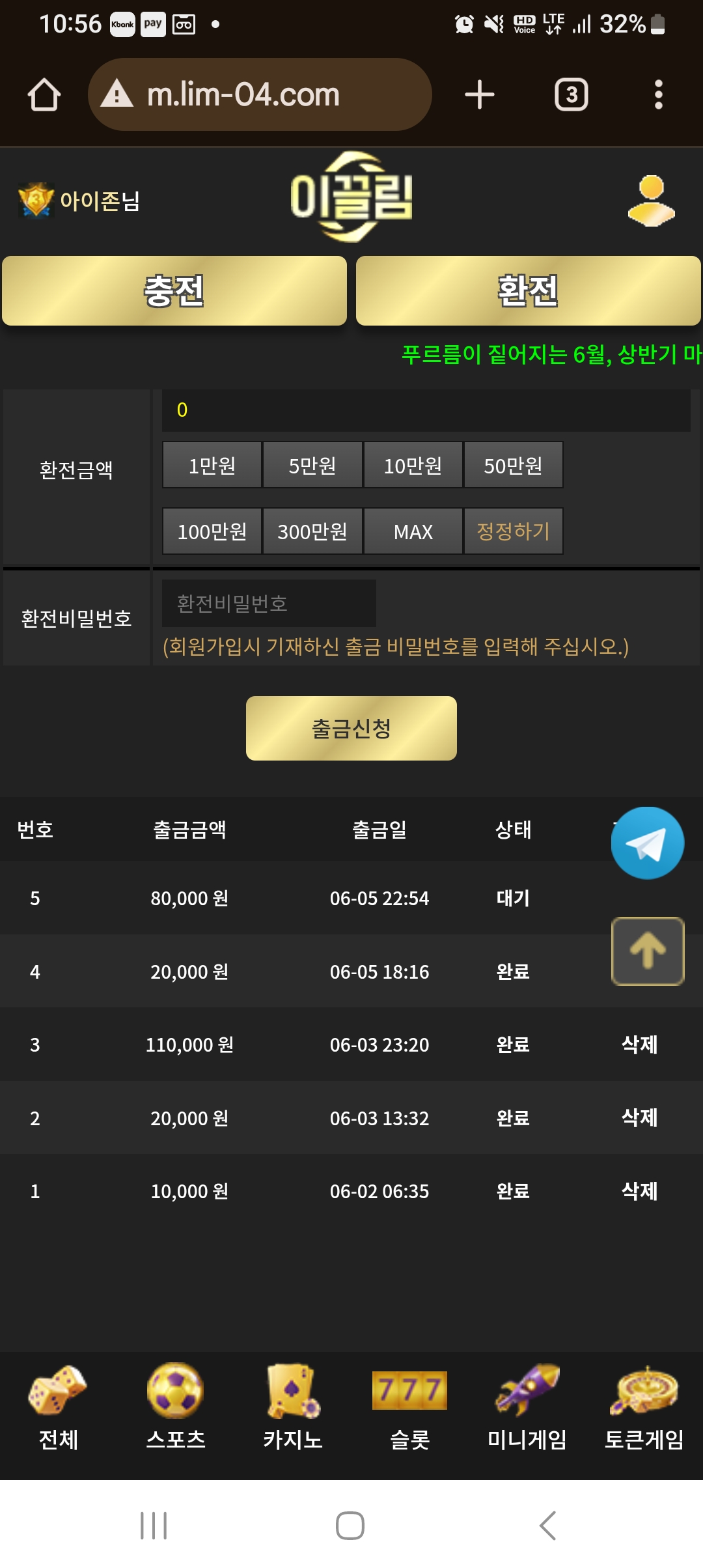Screen dimensions: 703x1568
Task: Delete the 110,000 원 withdrawal record
Action: pos(639,1044)
